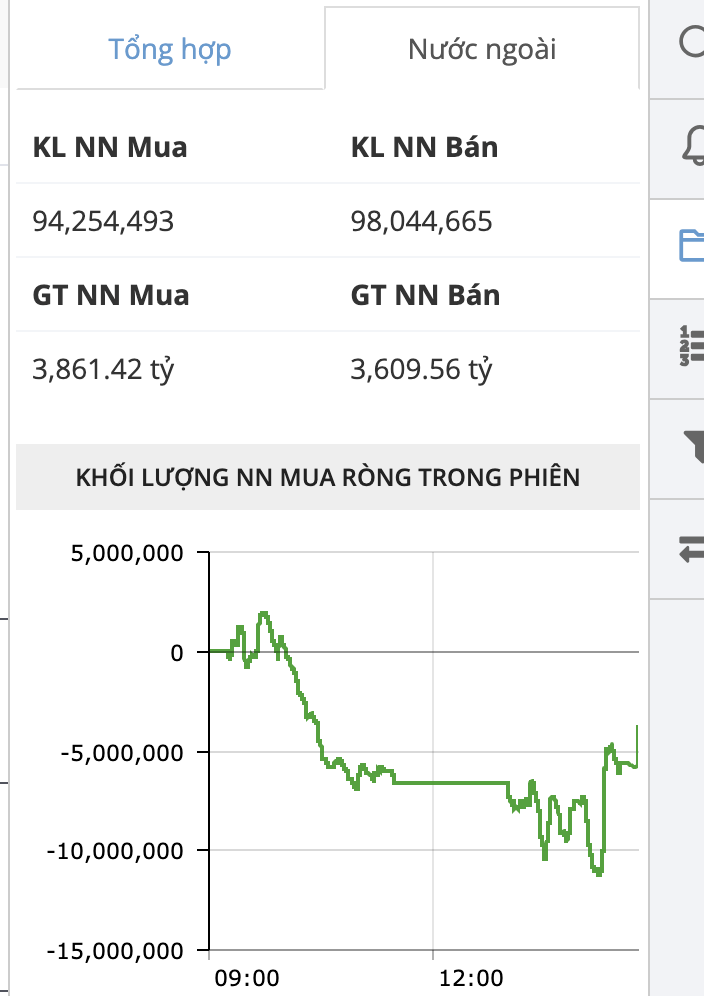Screen dimensions: 704x996
Task: Open the notifications bell in the sidebar
Action: 692,147
